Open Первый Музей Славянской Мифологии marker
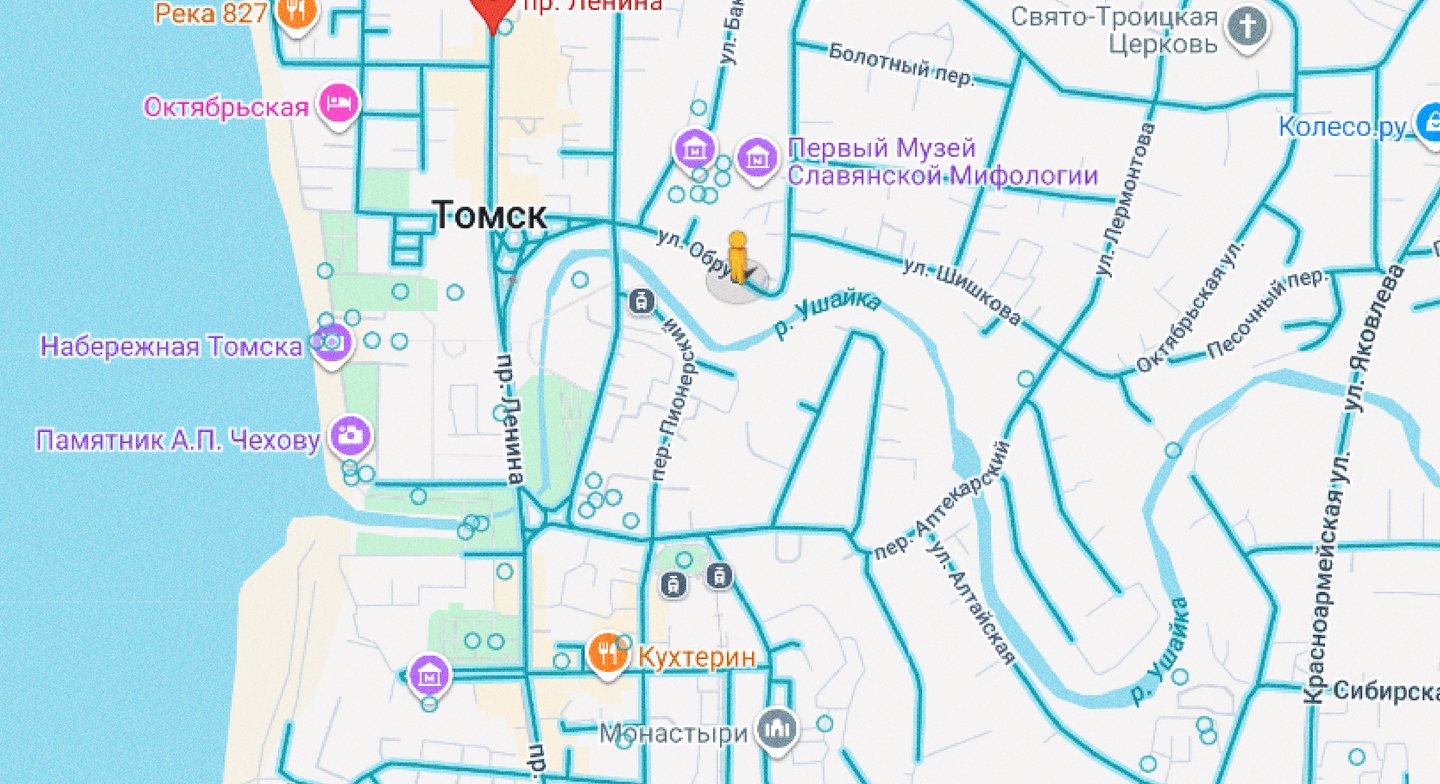Viewport: 1440px width, 784px height. pyautogui.click(x=757, y=157)
